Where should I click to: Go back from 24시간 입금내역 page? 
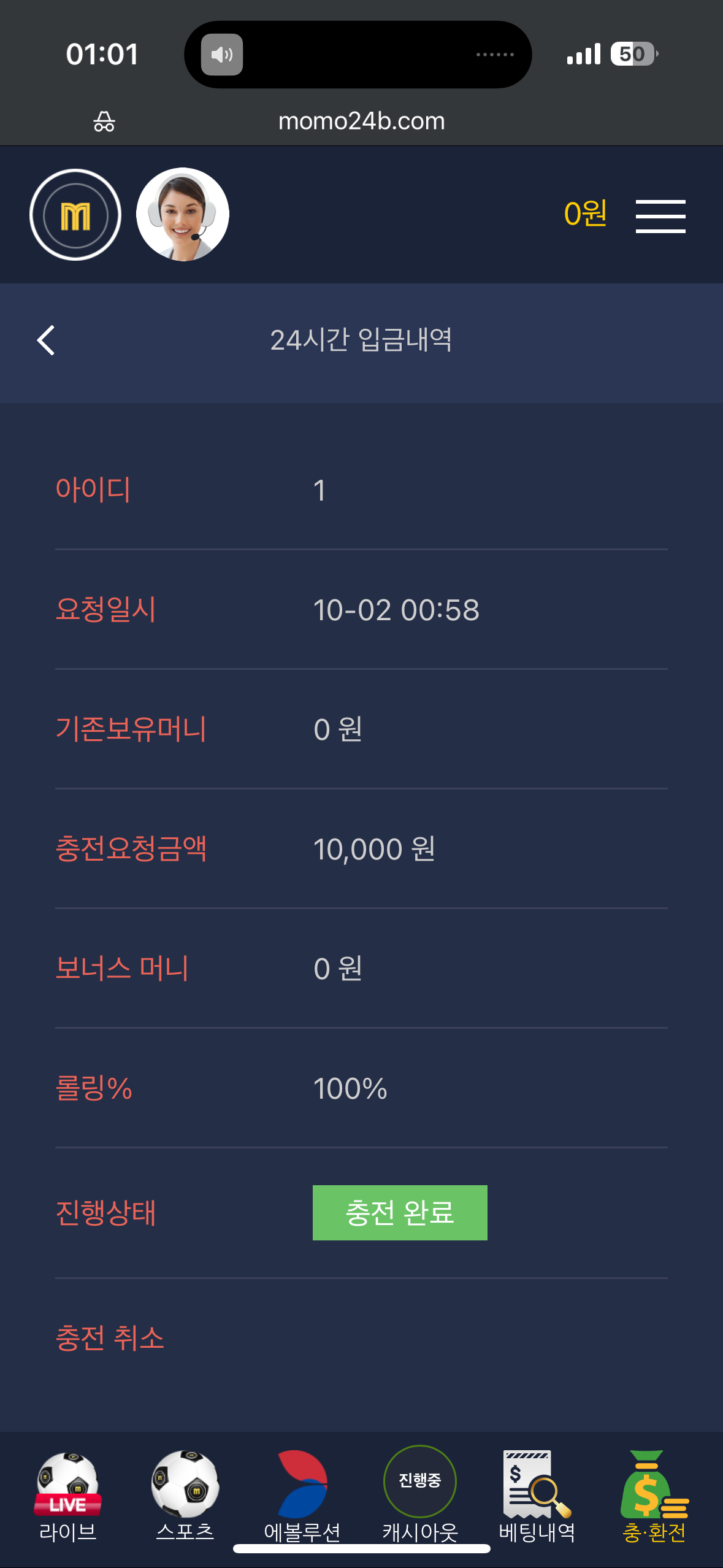point(47,340)
